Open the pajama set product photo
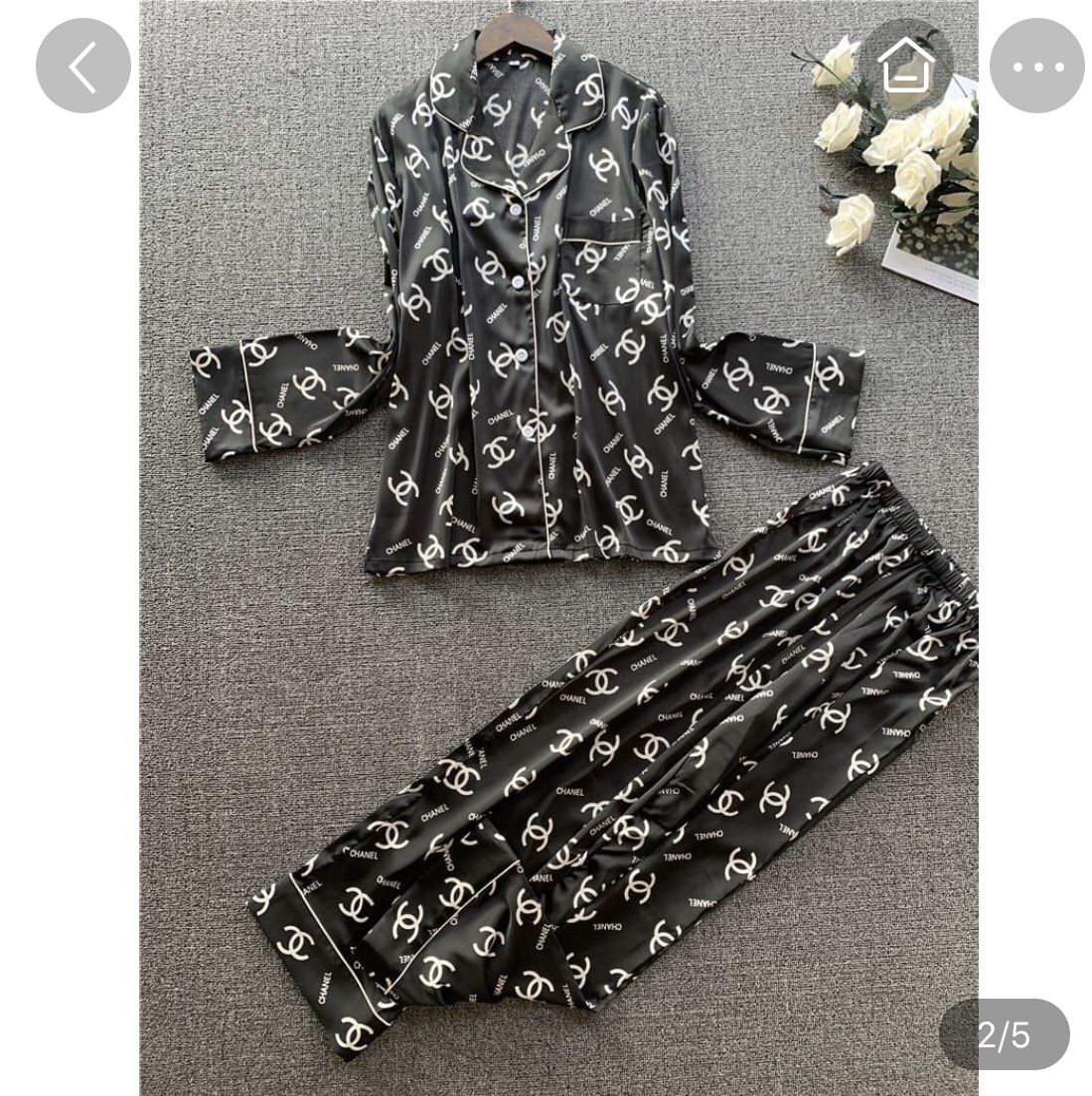The width and height of the screenshot is (1092, 1096). [x=556, y=556]
